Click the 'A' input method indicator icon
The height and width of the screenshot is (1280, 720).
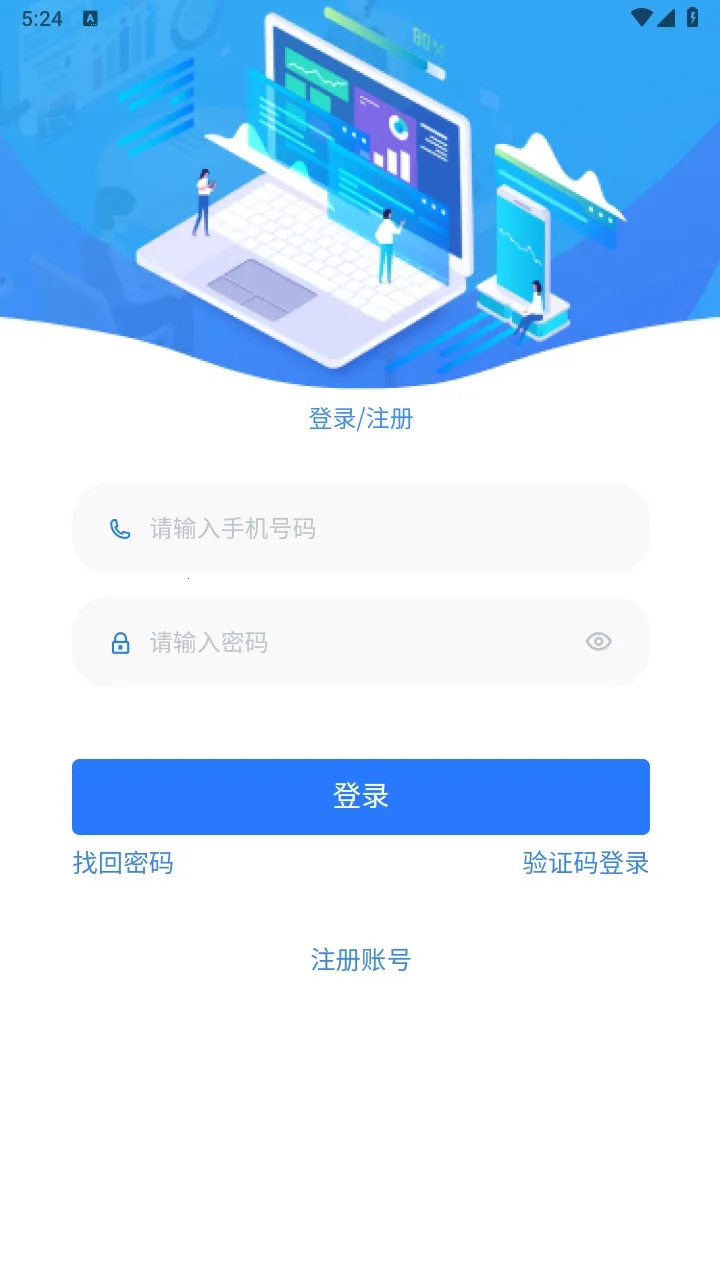89,18
